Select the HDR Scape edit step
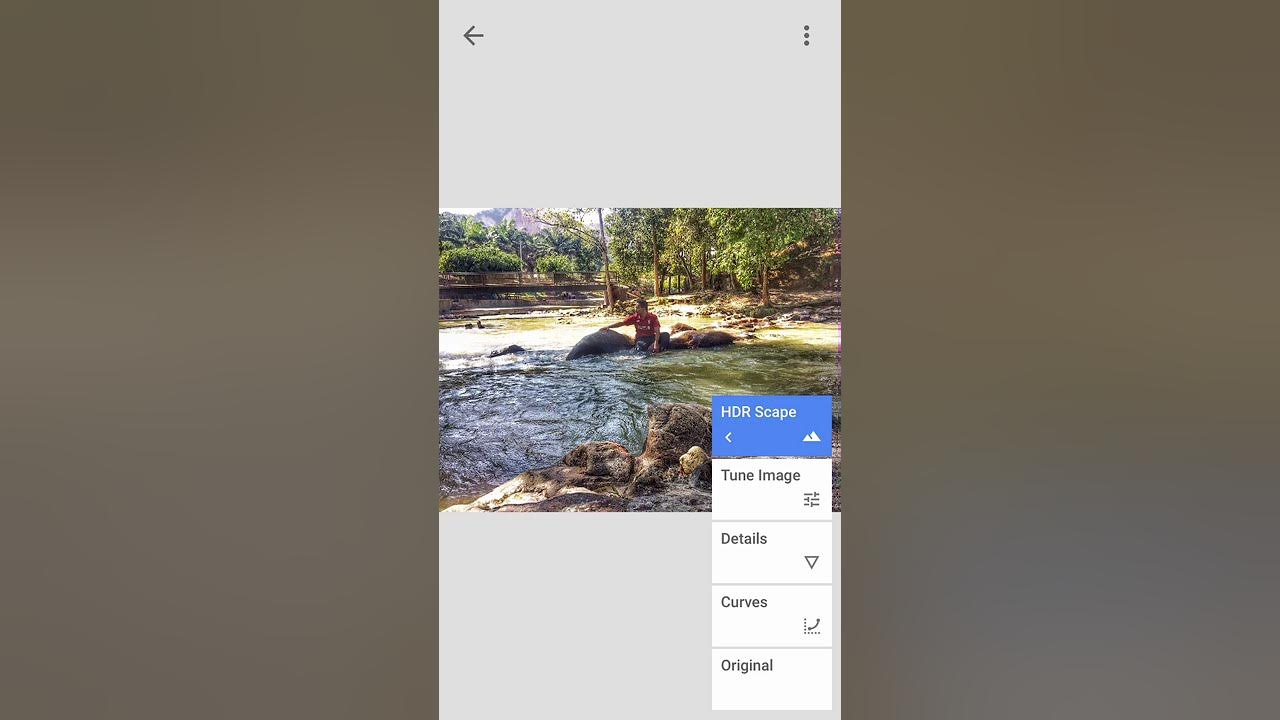This screenshot has width=1280, height=720. 770,413
